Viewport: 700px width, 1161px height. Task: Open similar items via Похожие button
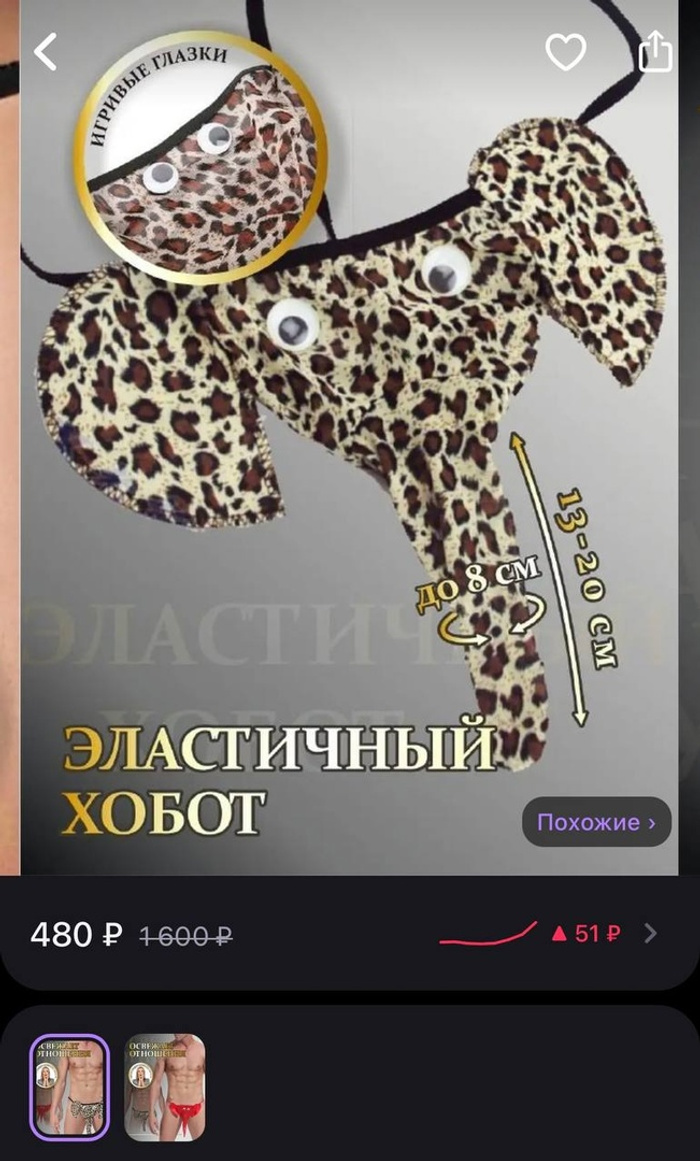pos(596,822)
